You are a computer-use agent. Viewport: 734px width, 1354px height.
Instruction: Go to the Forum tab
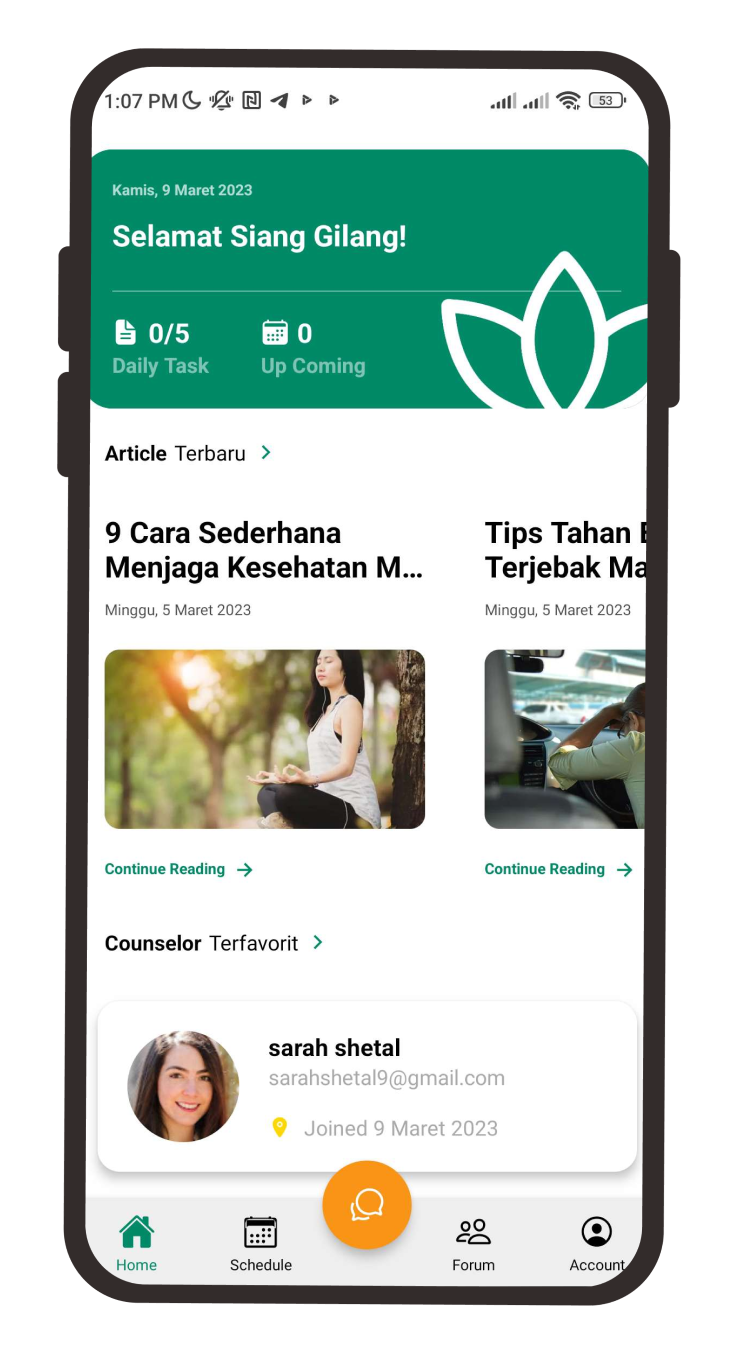pos(473,1243)
